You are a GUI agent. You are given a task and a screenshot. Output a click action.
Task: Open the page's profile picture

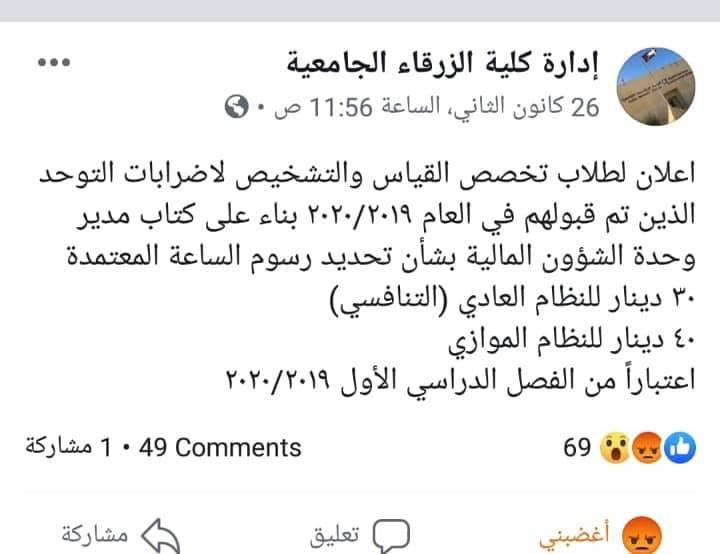(x=652, y=88)
